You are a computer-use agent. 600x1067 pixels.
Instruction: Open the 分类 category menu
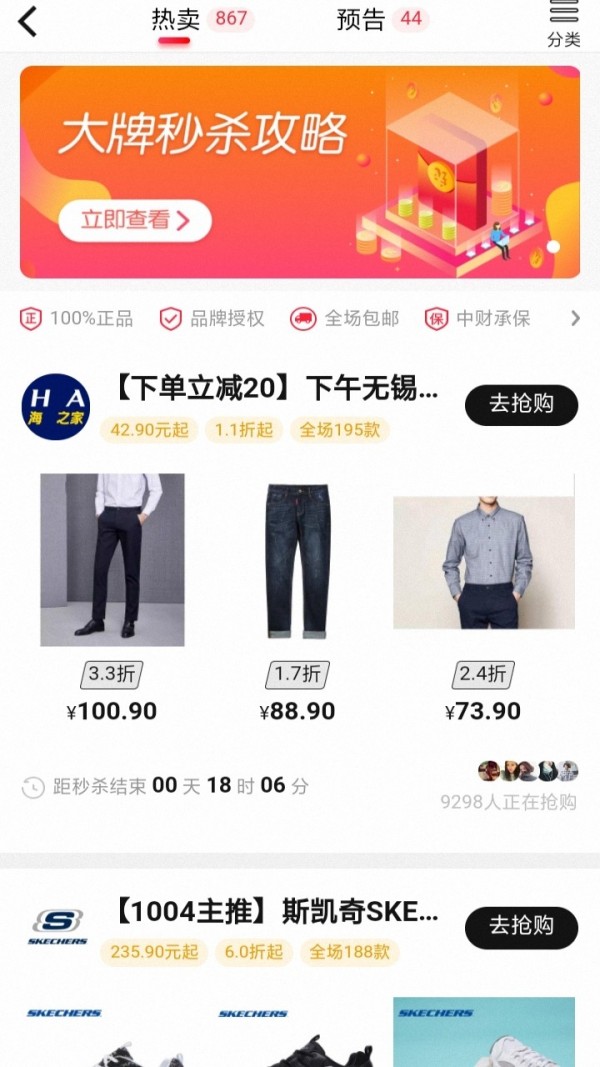coord(564,25)
